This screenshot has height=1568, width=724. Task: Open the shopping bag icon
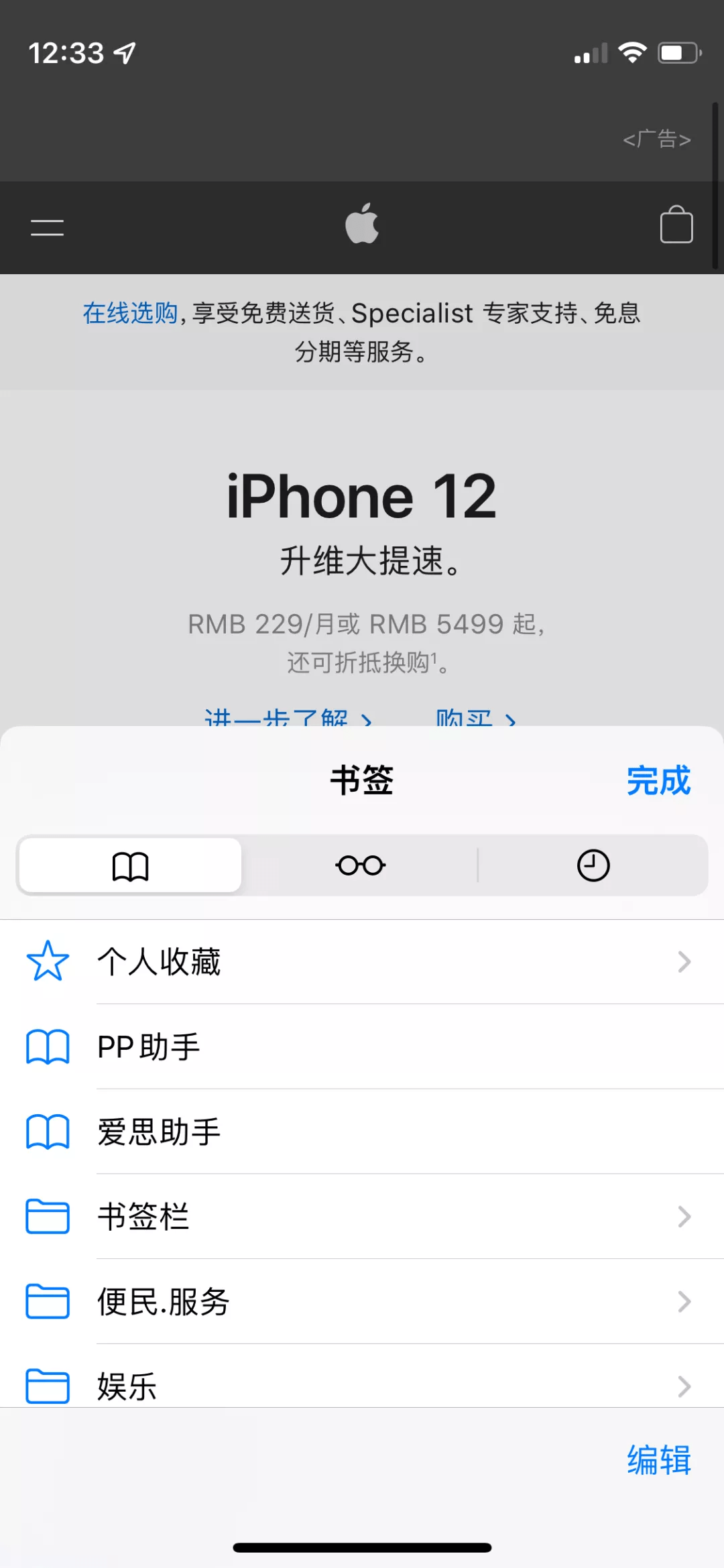pos(676,225)
